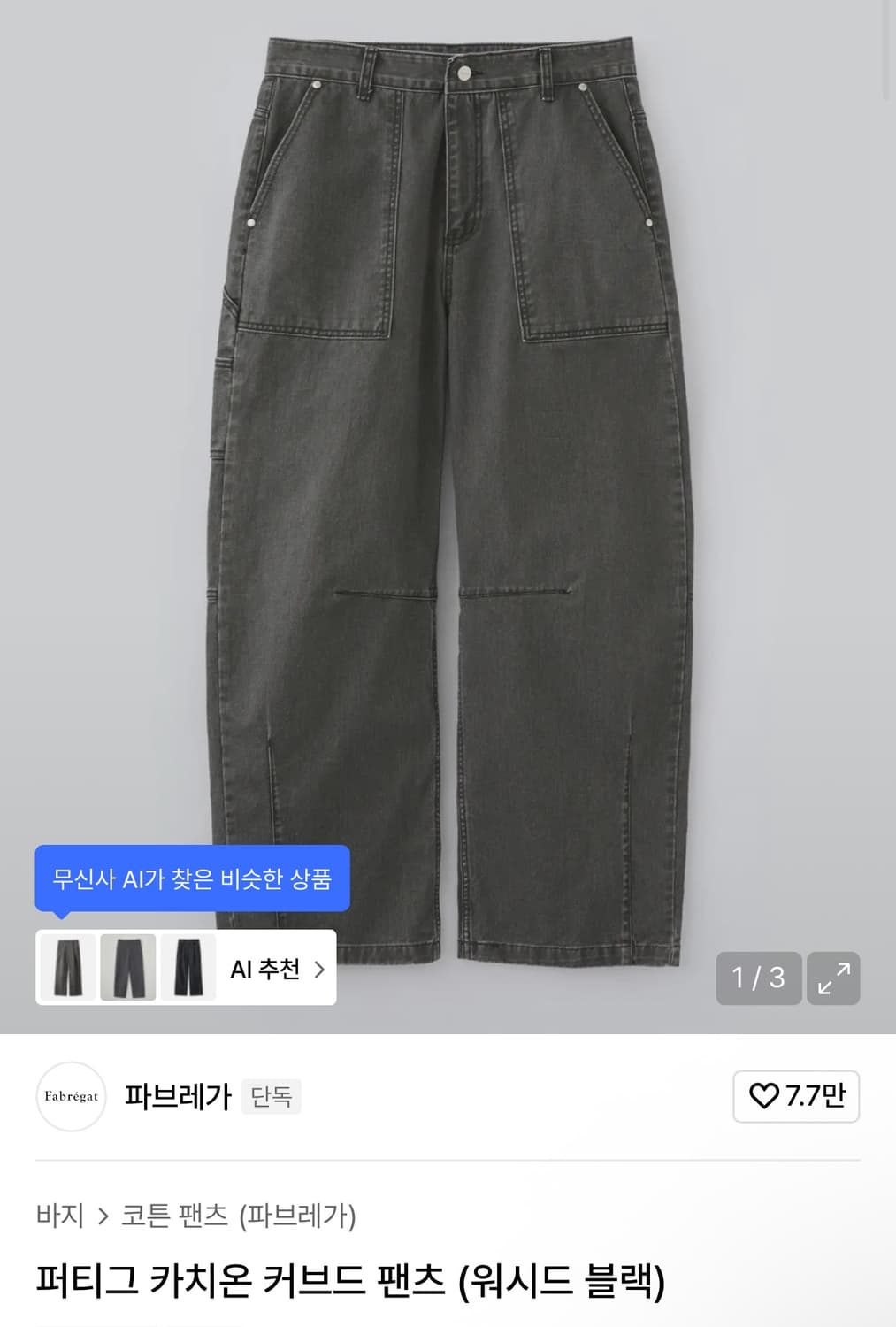
Task: Tap the fullscreen expand icon on product image
Action: tap(832, 978)
